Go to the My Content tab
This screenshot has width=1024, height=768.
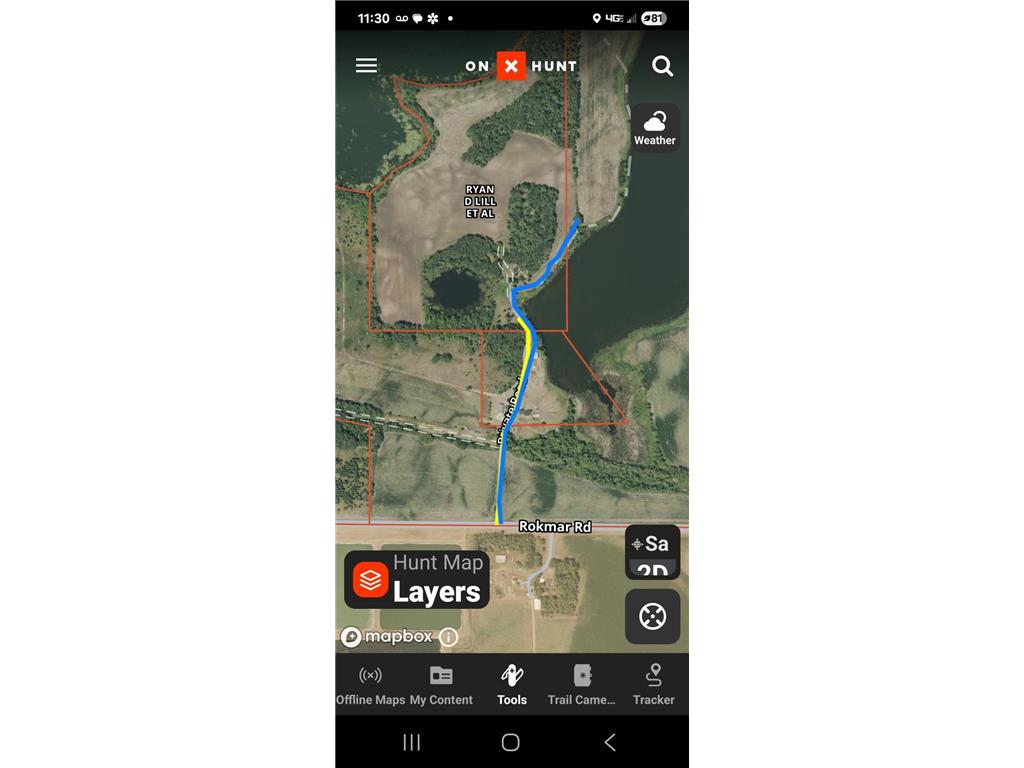(x=441, y=685)
